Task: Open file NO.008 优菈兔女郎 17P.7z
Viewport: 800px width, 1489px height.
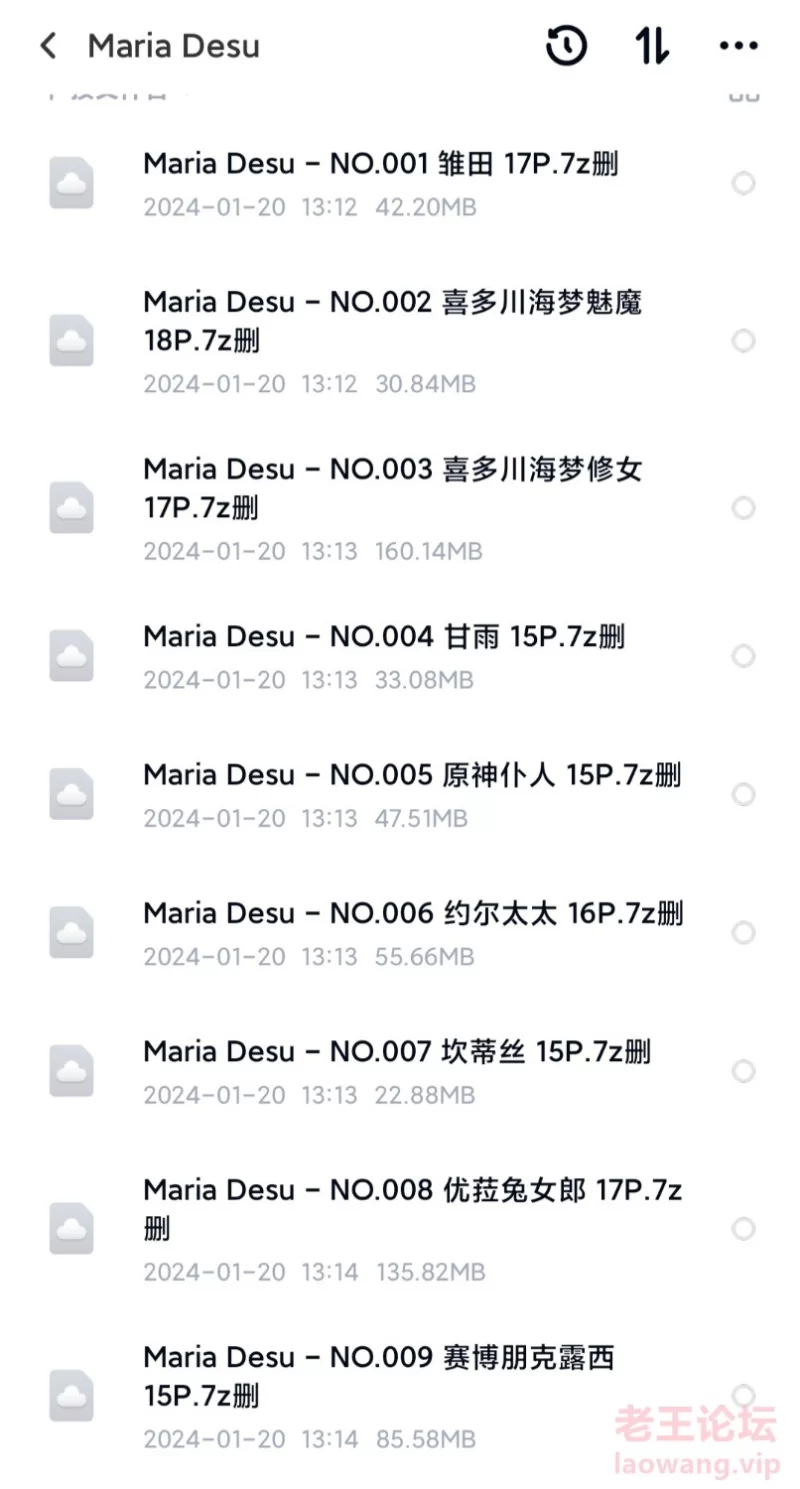Action: point(400,1229)
